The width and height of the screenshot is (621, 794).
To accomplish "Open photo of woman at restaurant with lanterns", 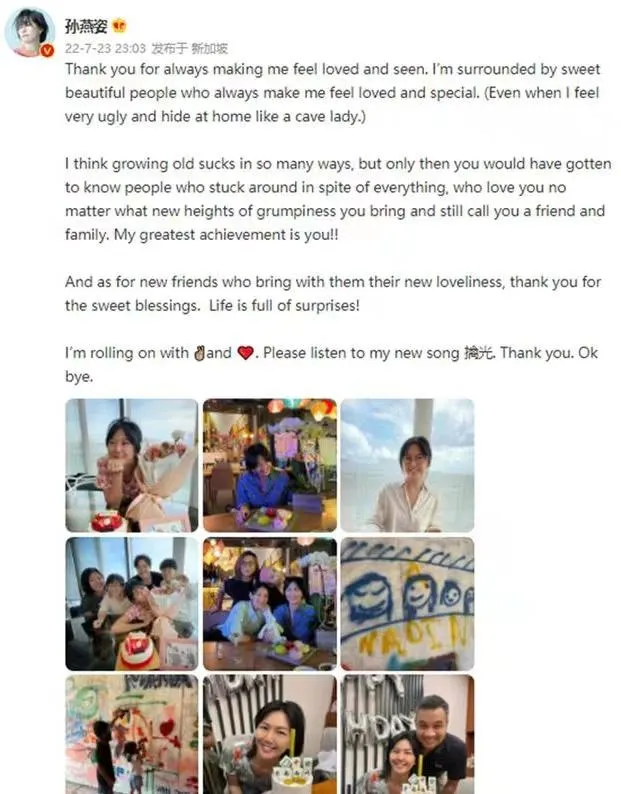I will point(269,465).
